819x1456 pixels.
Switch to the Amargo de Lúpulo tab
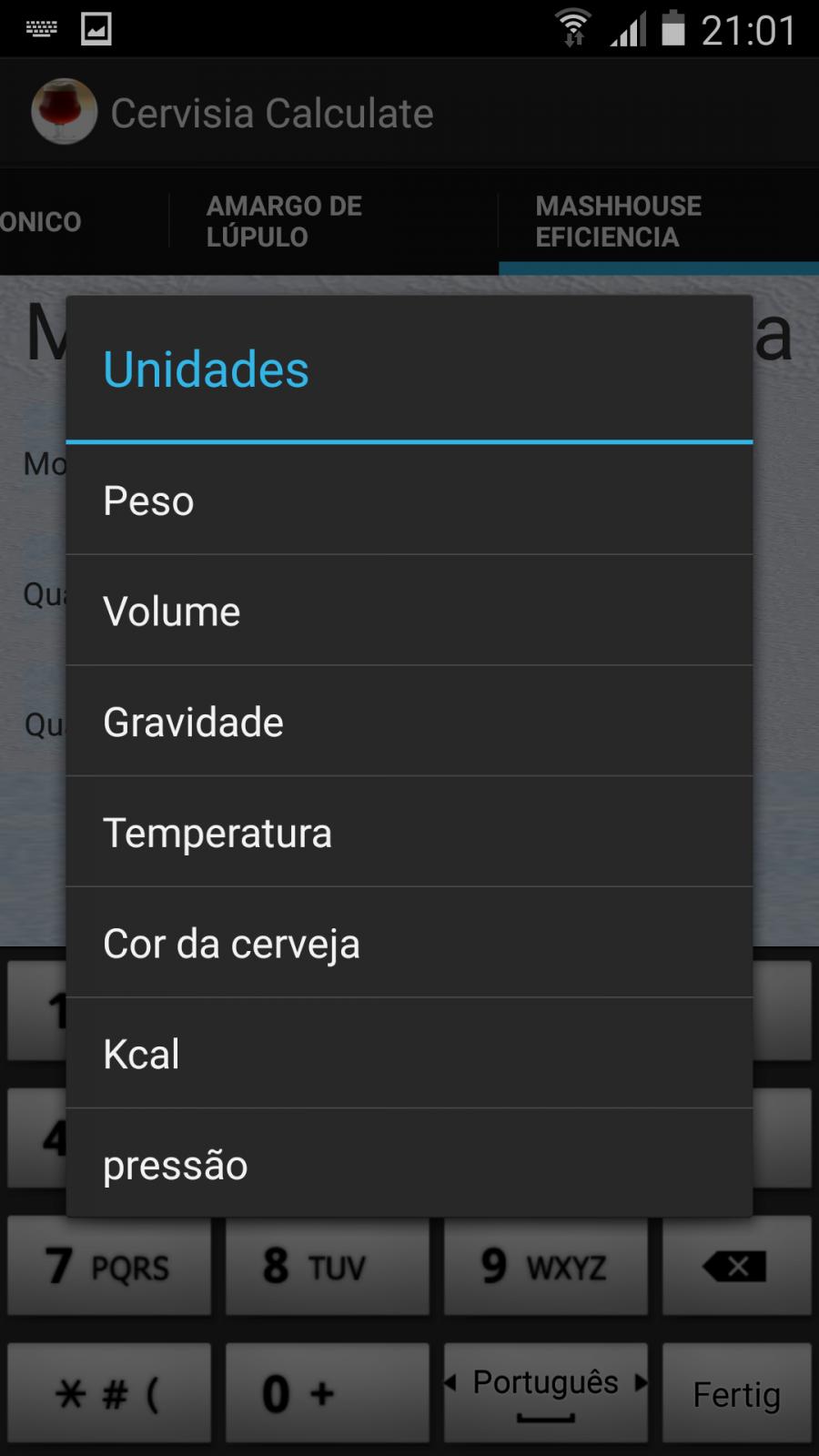333,221
